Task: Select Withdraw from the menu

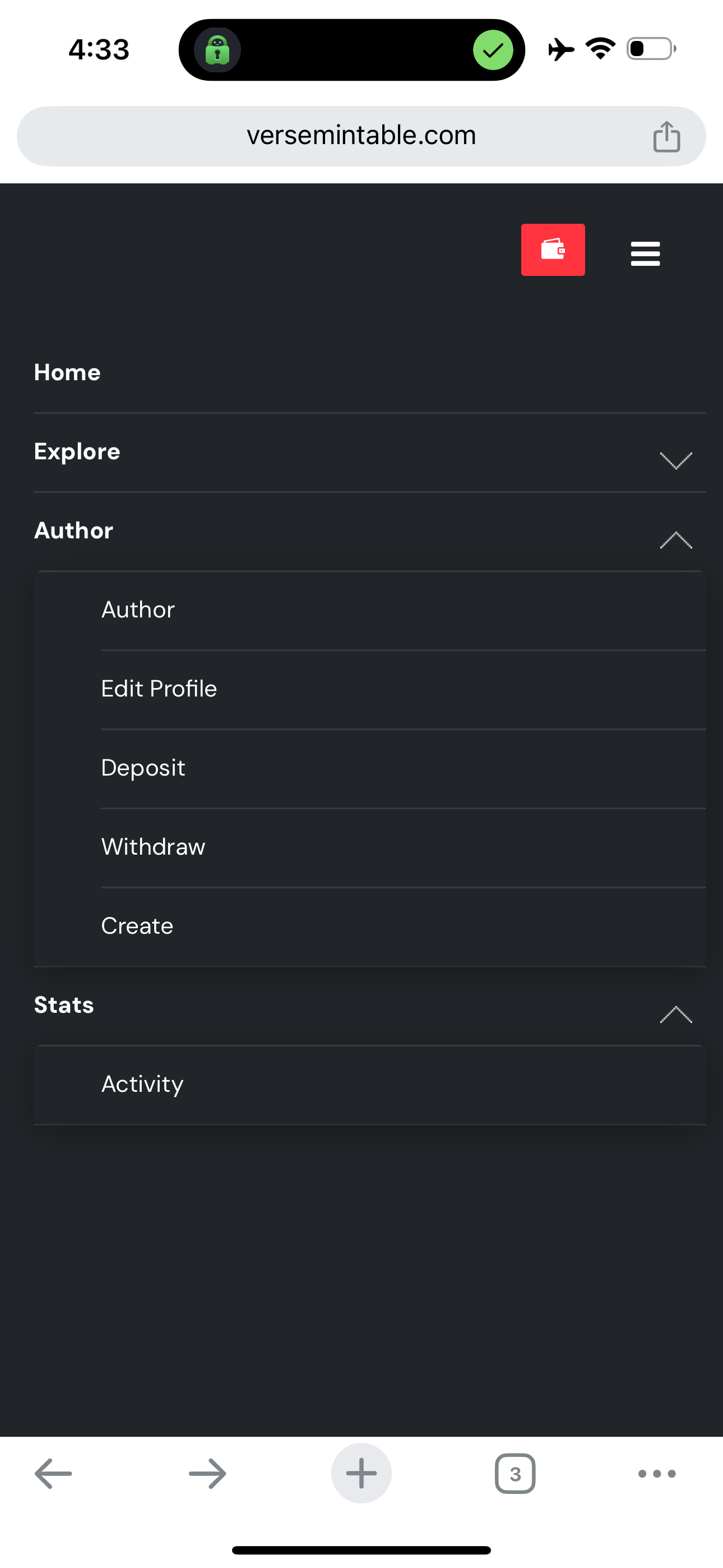Action: 154,847
